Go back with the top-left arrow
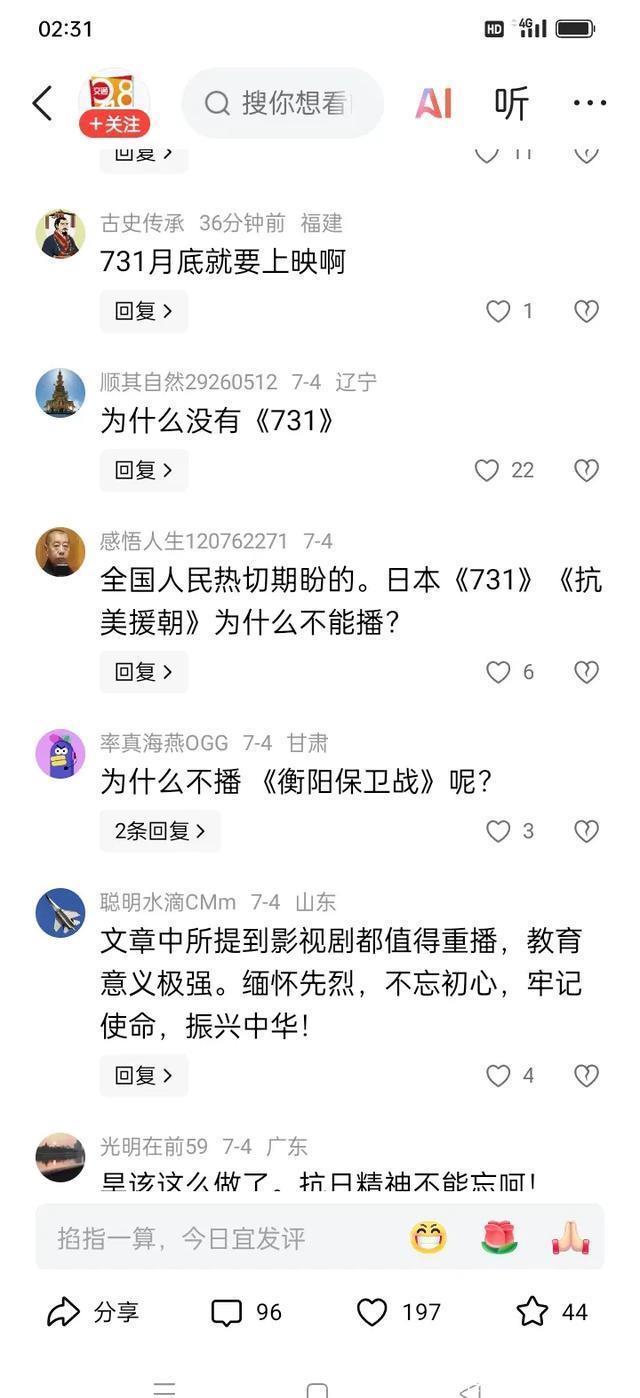Screen dimensions: 640x1398 (42, 103)
